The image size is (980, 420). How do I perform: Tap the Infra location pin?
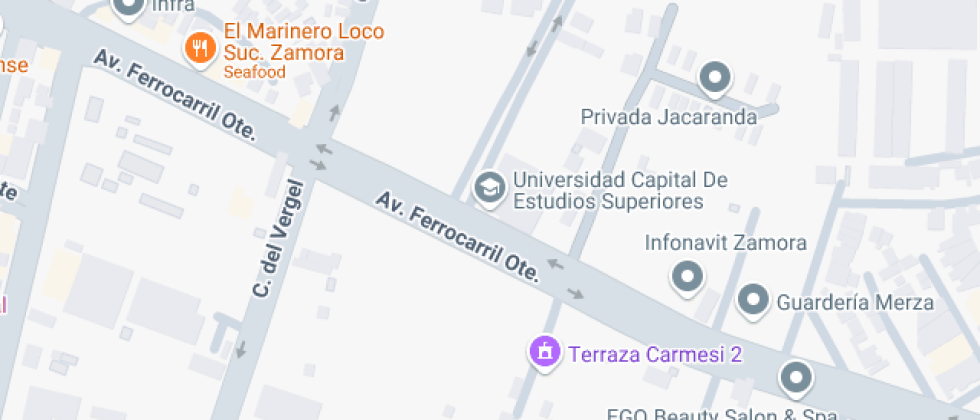(128, 8)
